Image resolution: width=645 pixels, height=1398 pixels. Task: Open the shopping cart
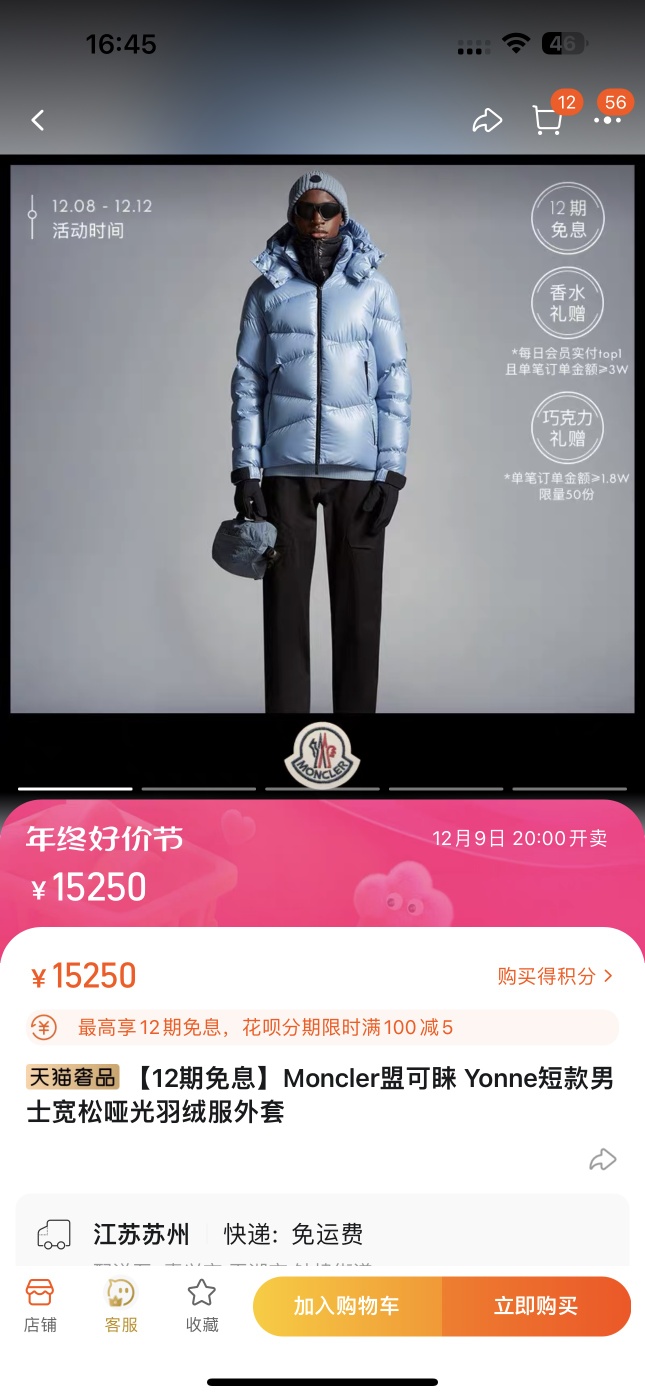(547, 121)
